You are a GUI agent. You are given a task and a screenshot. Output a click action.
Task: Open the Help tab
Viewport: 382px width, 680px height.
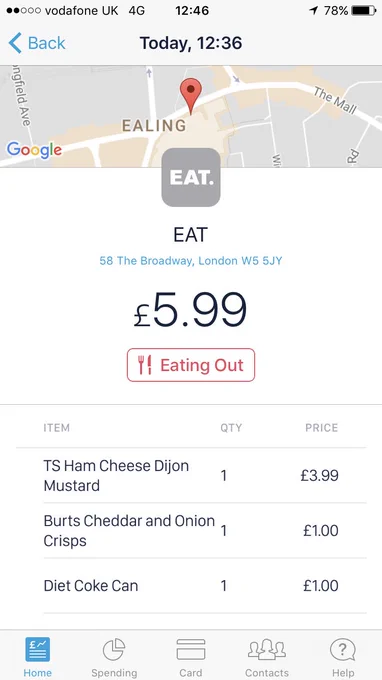click(343, 656)
